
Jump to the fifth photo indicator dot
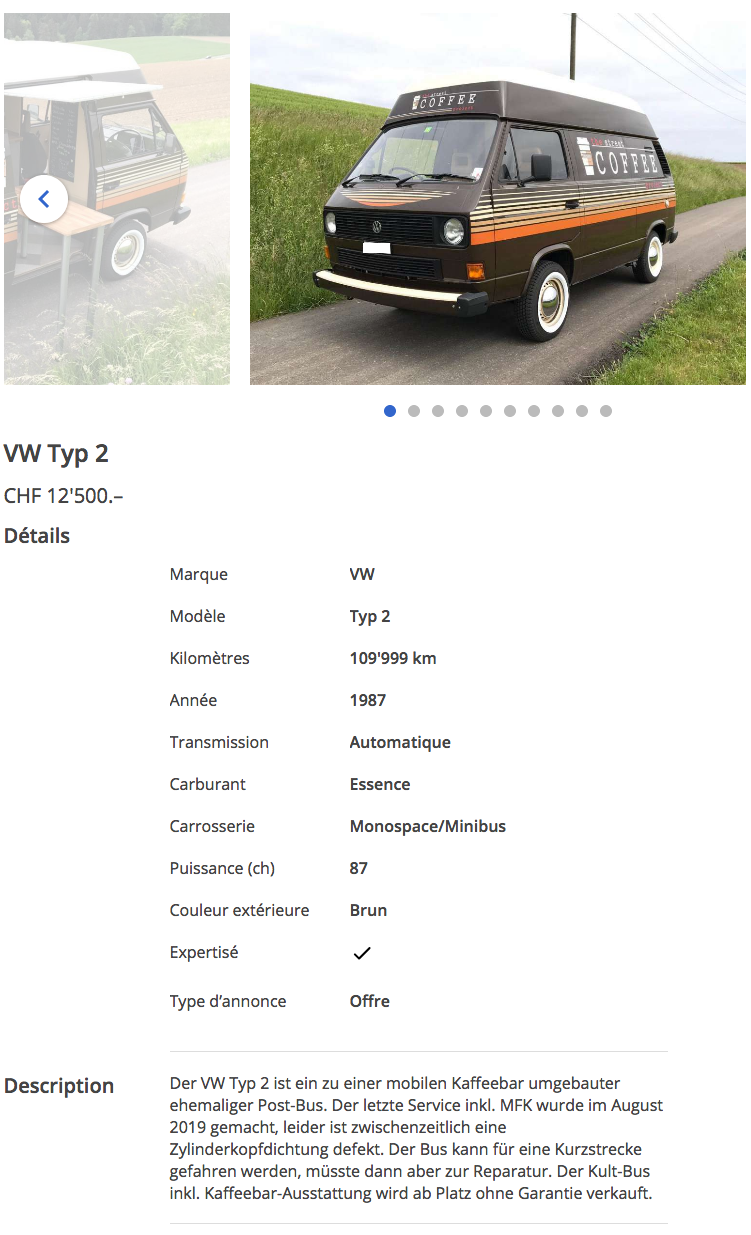click(486, 411)
